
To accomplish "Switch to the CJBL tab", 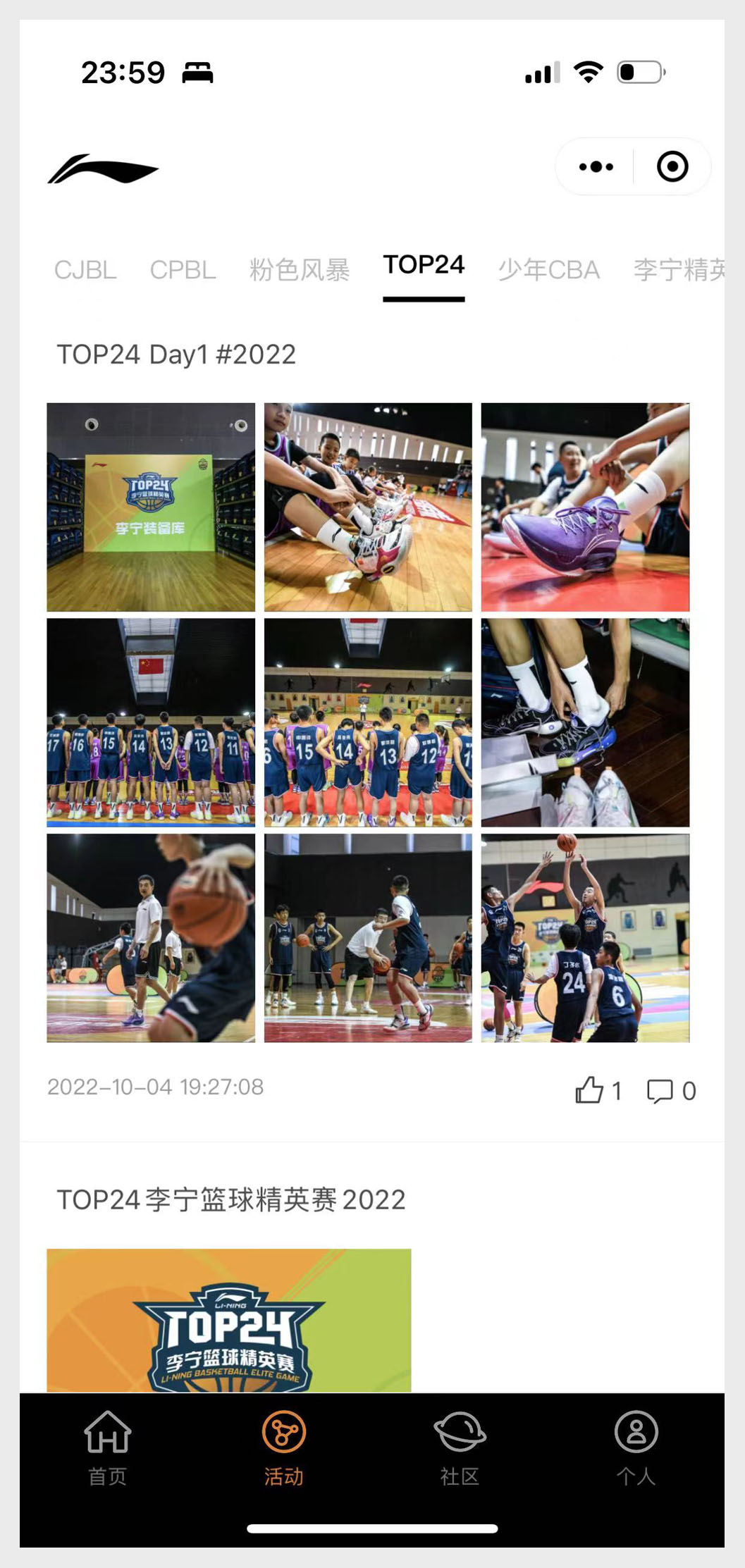I will coord(85,270).
